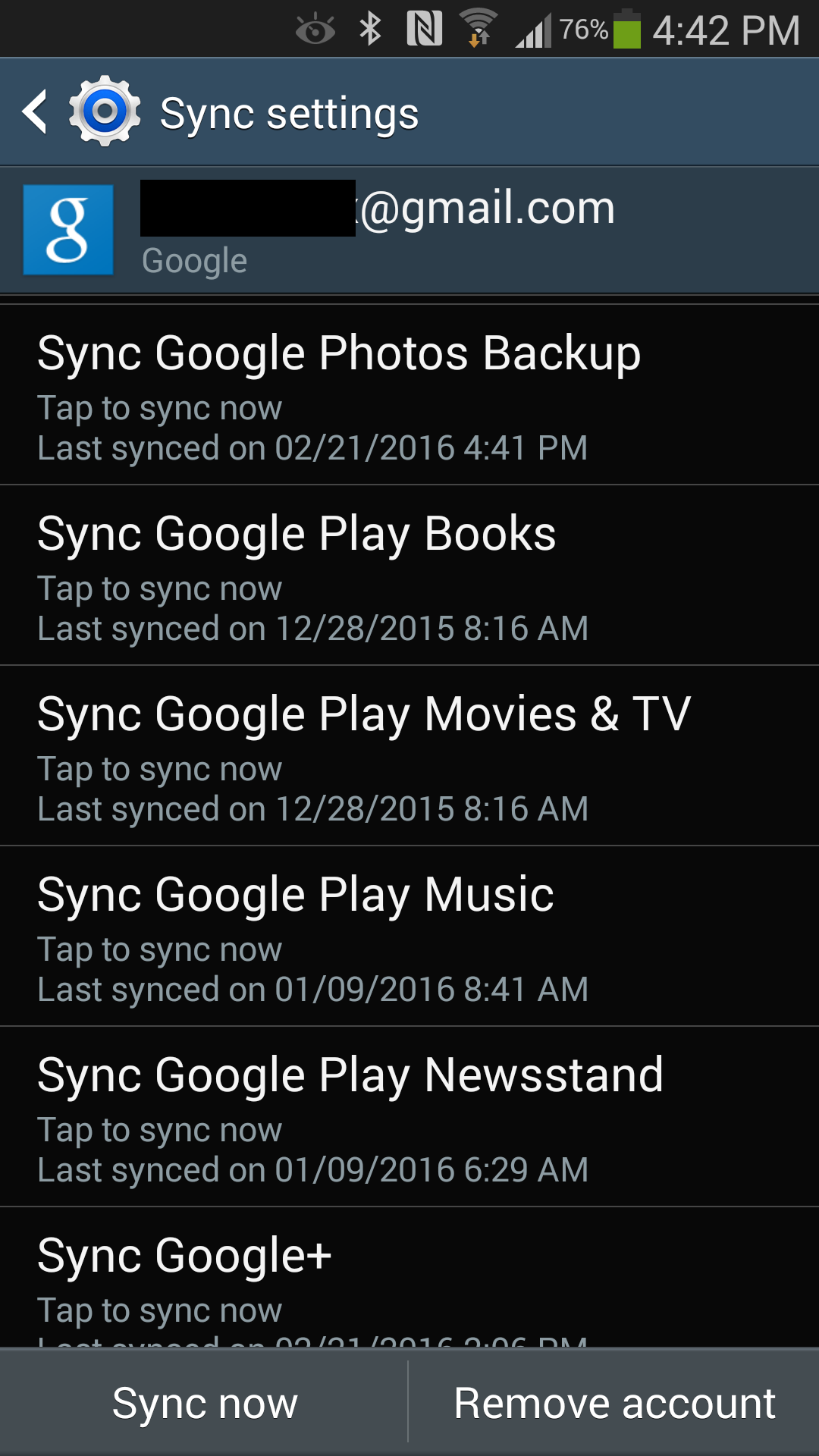Go back from Sync settings

[x=36, y=112]
